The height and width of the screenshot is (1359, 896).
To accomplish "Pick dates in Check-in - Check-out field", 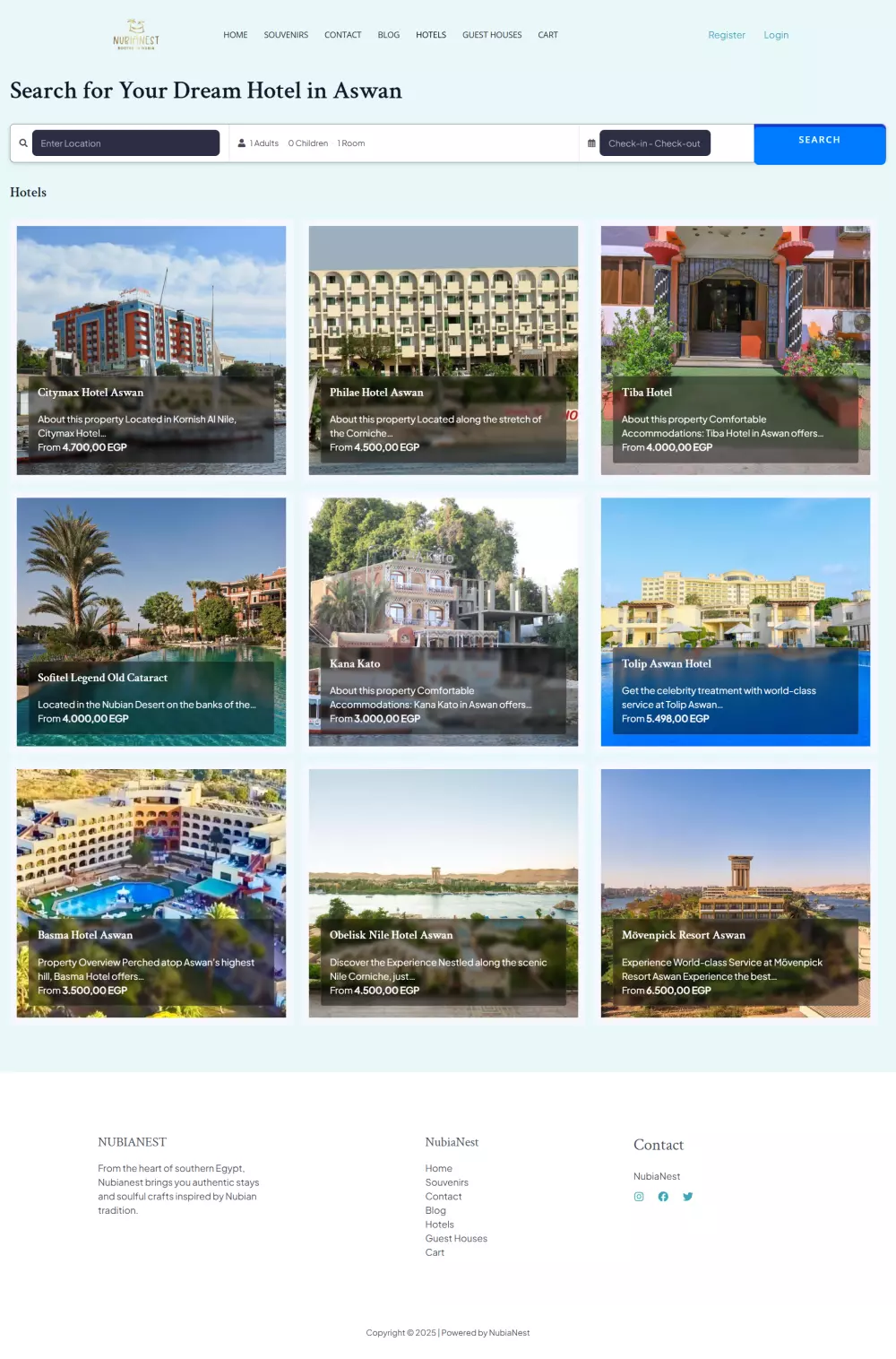I will (x=654, y=143).
